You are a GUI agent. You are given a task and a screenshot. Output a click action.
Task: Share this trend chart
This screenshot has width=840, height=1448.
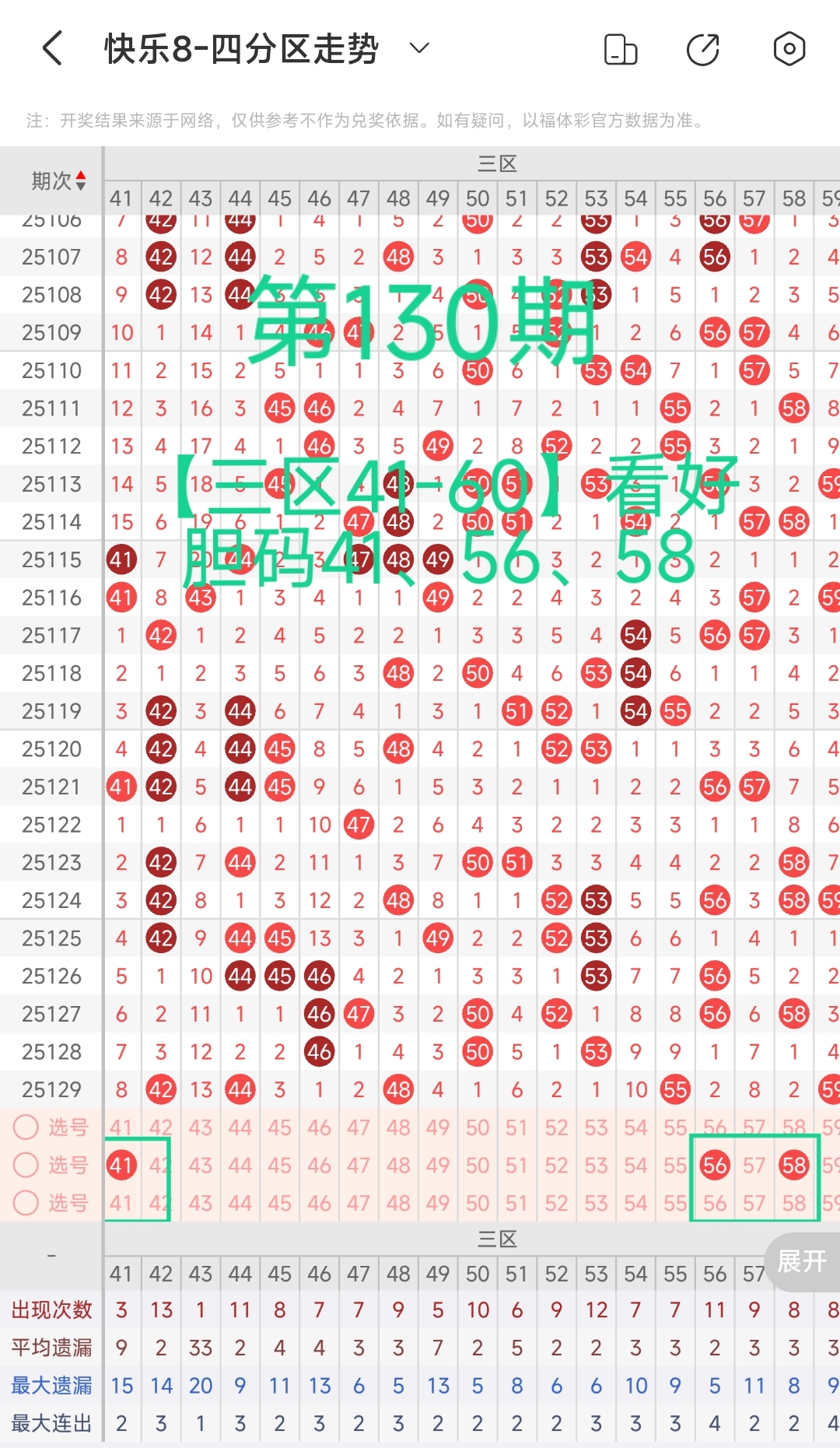tap(703, 49)
